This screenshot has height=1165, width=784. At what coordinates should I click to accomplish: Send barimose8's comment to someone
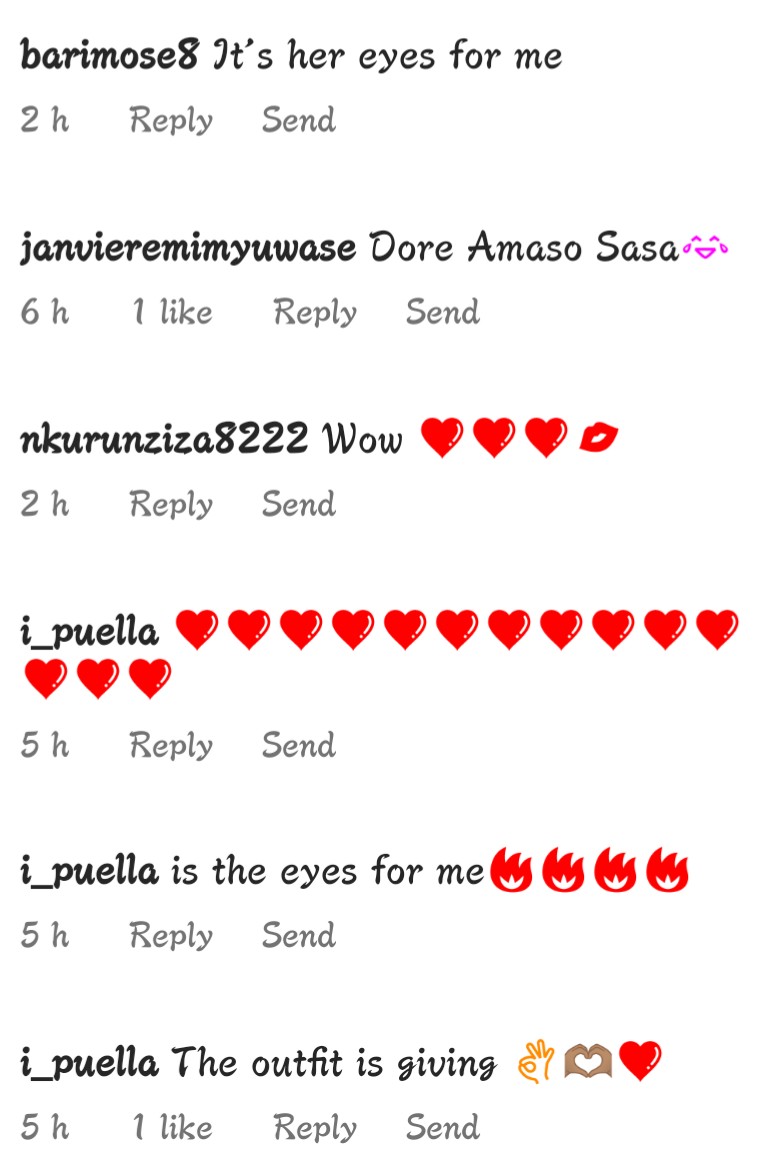pyautogui.click(x=298, y=120)
